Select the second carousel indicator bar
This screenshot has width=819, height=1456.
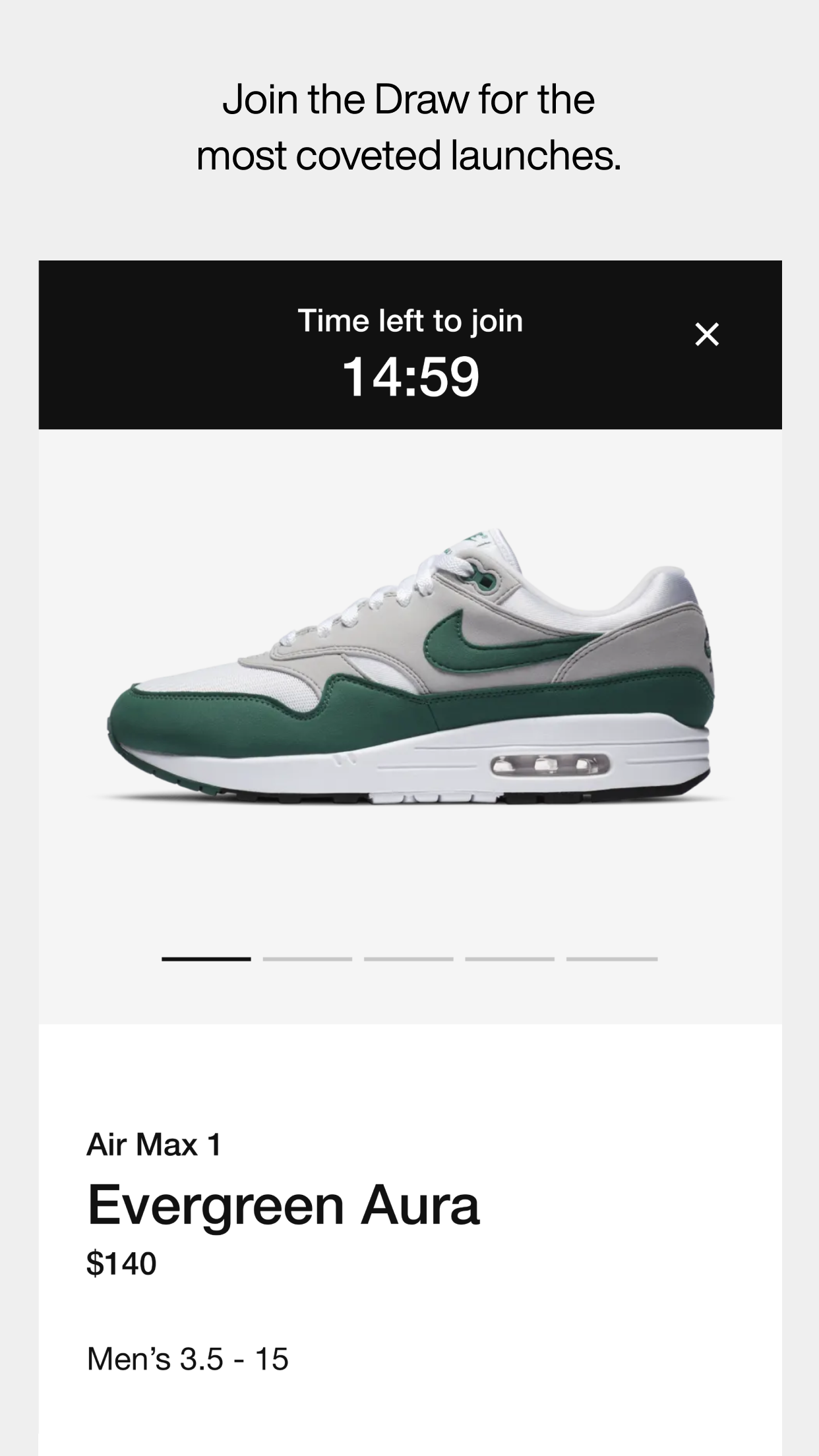pyautogui.click(x=306, y=961)
